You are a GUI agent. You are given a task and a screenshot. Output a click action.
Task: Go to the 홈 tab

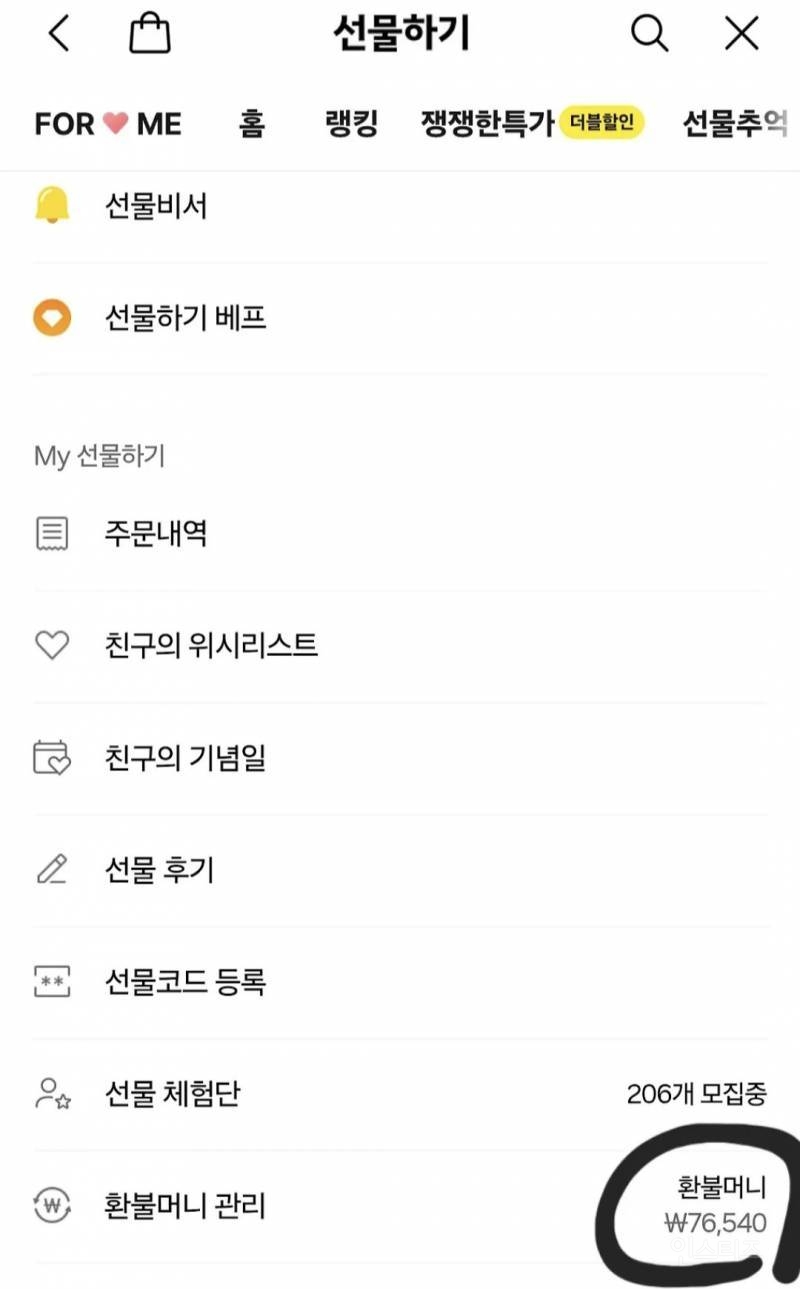click(252, 124)
